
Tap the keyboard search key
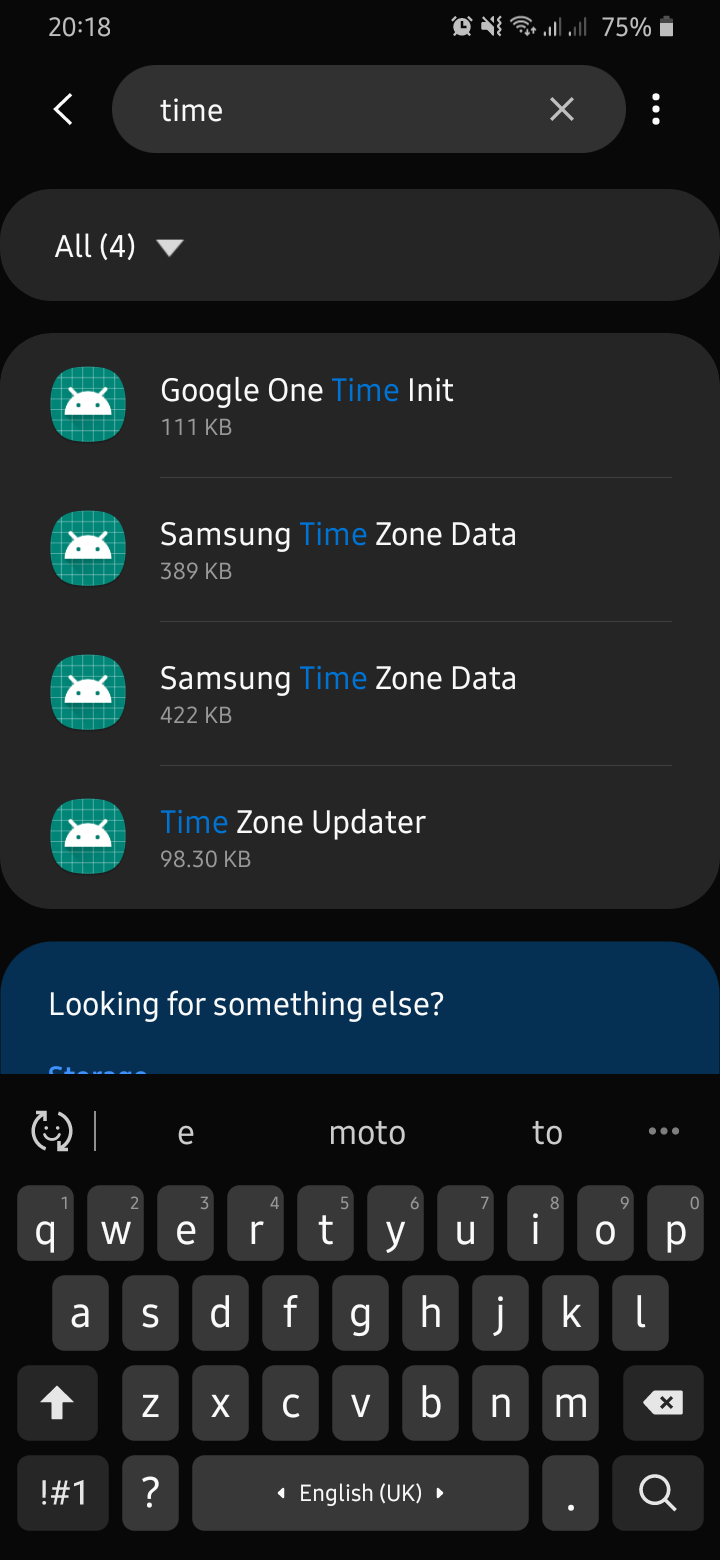tap(657, 1493)
